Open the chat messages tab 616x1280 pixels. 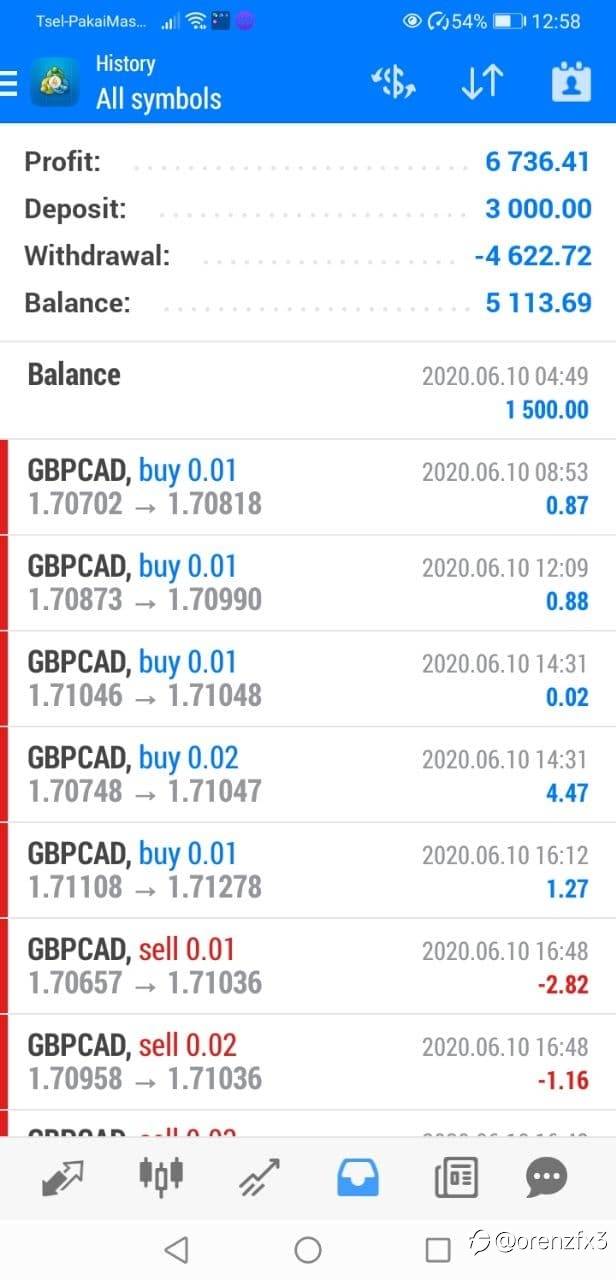coord(546,1177)
